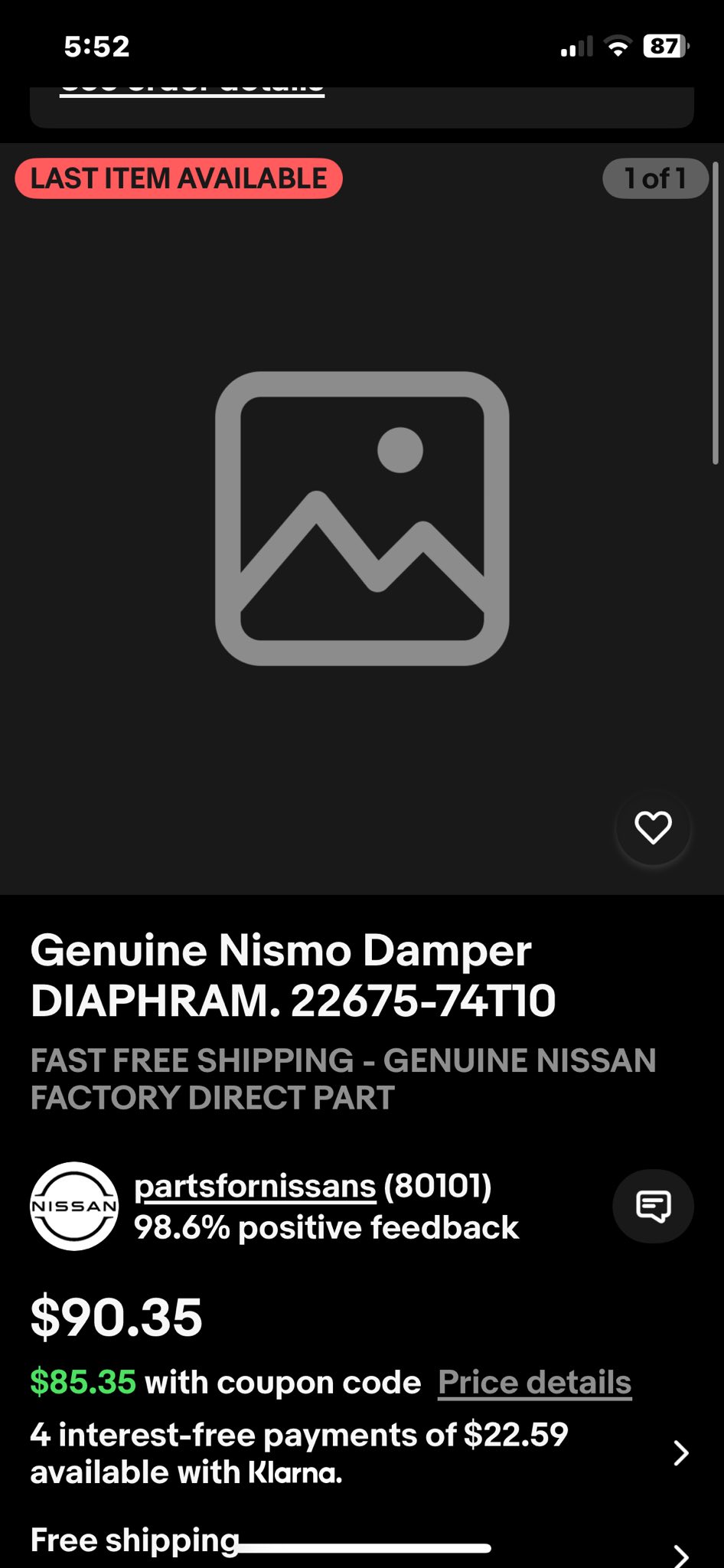The image size is (724, 1568).
Task: Tap the Nissan seller logo
Action: pos(74,1206)
